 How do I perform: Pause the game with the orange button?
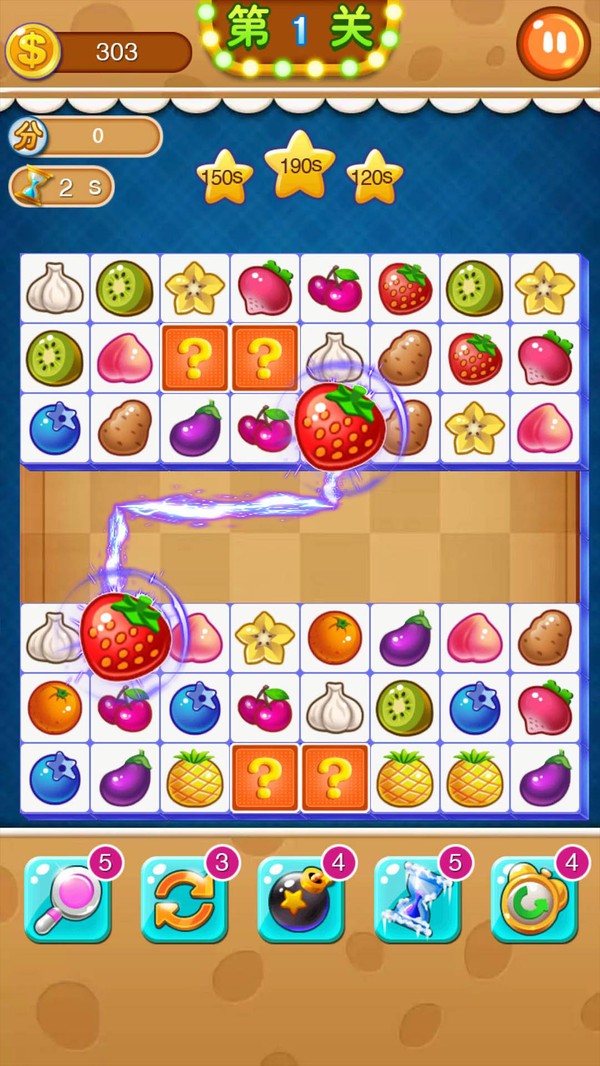tap(553, 42)
